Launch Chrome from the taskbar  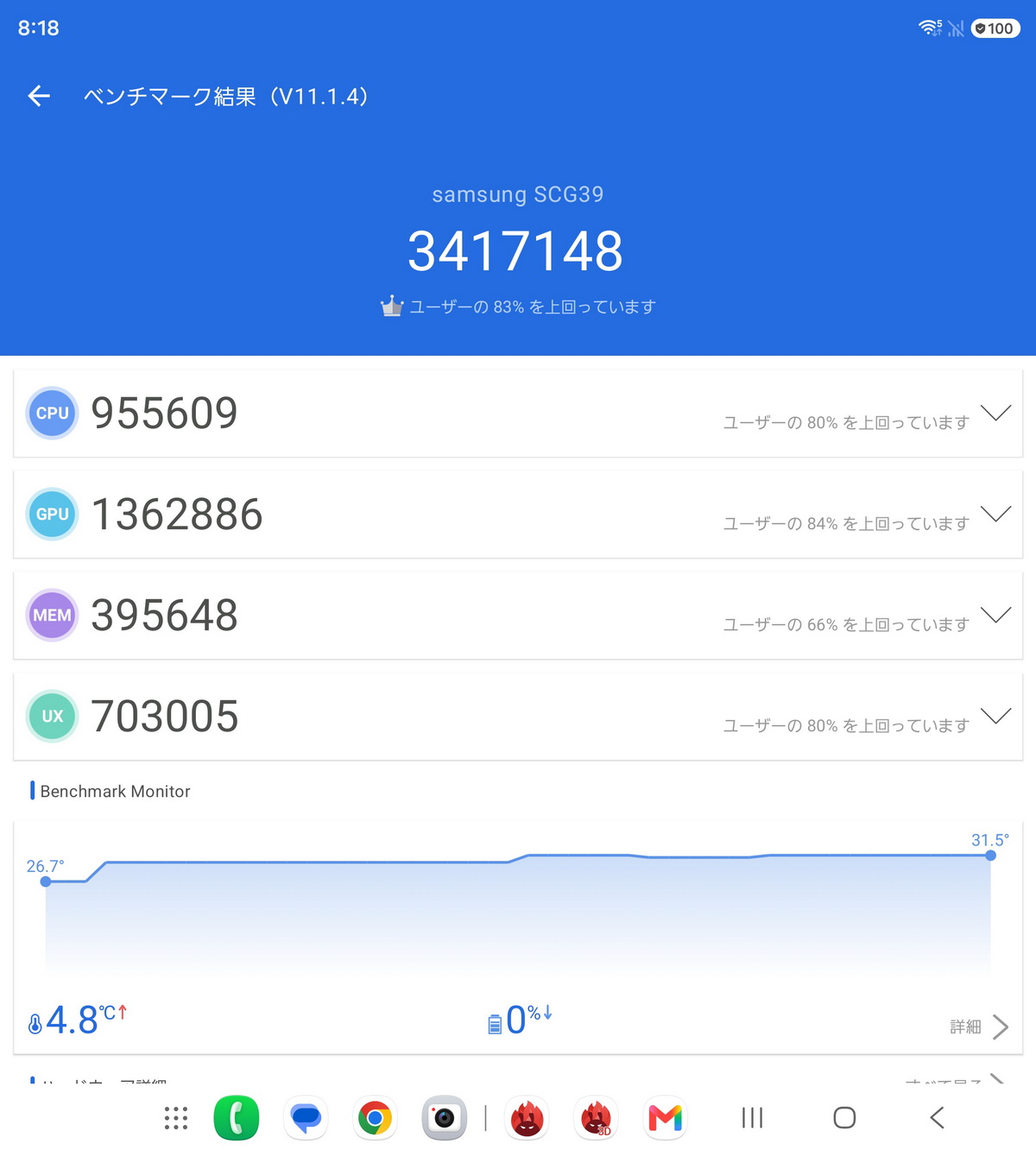click(x=375, y=1118)
